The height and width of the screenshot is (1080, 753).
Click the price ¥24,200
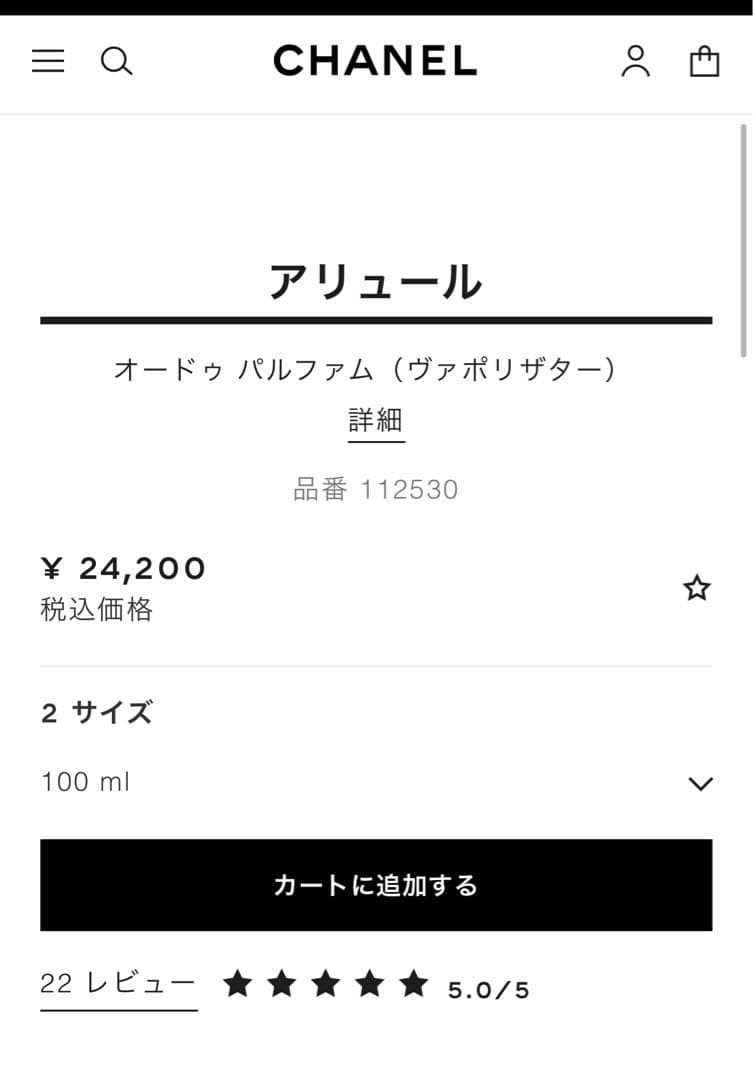124,568
